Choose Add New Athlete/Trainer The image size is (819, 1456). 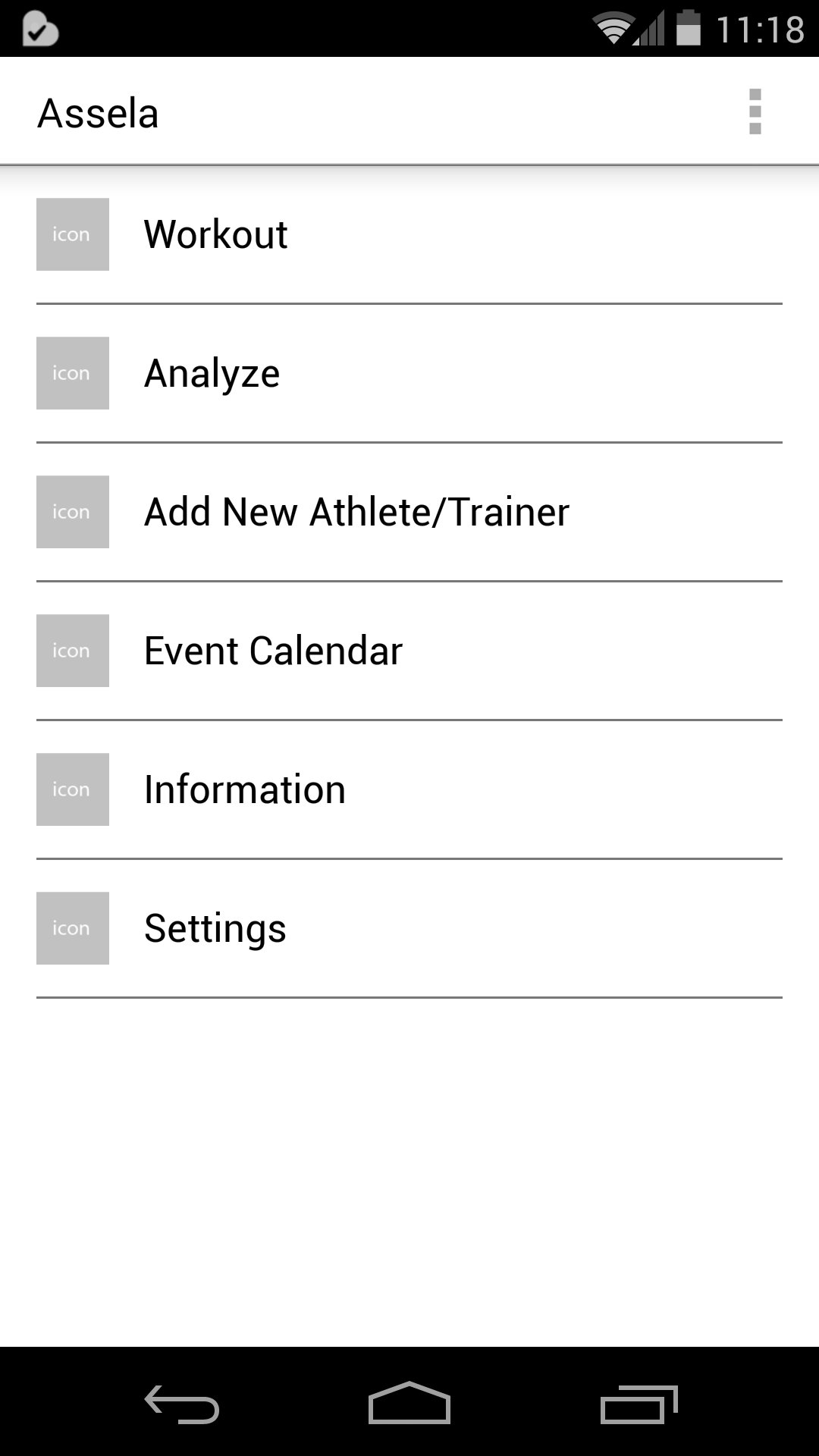click(409, 512)
